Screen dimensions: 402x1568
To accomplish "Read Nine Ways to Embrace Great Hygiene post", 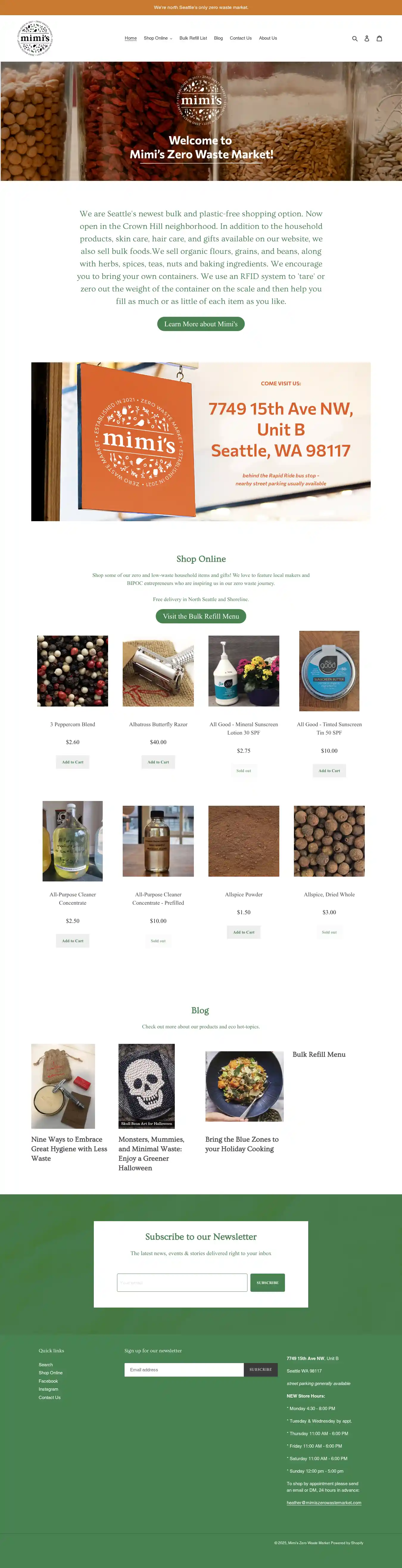I will [x=69, y=1149].
